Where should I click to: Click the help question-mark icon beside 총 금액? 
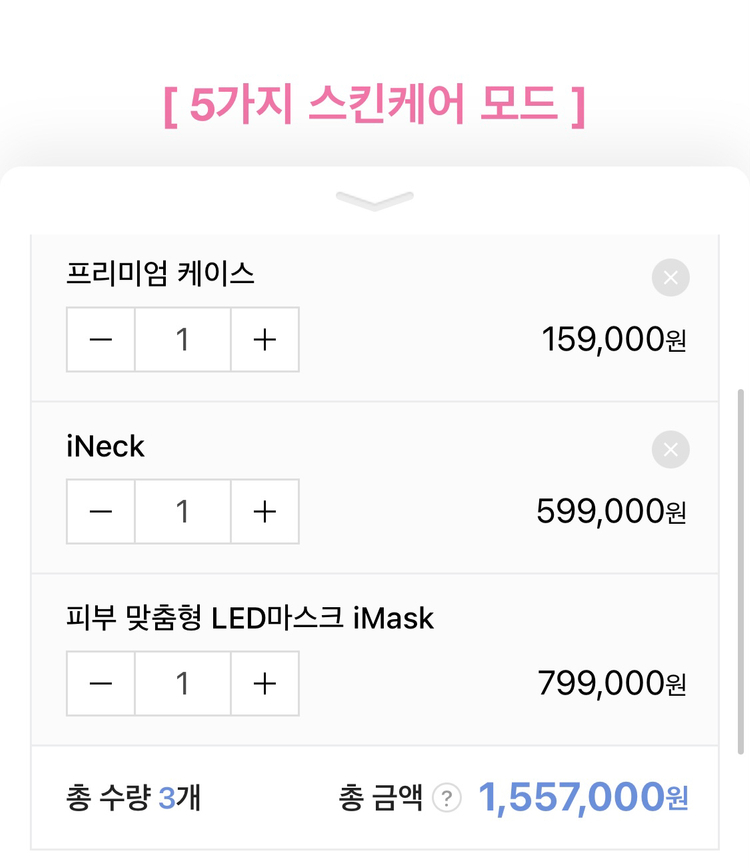pos(448,798)
